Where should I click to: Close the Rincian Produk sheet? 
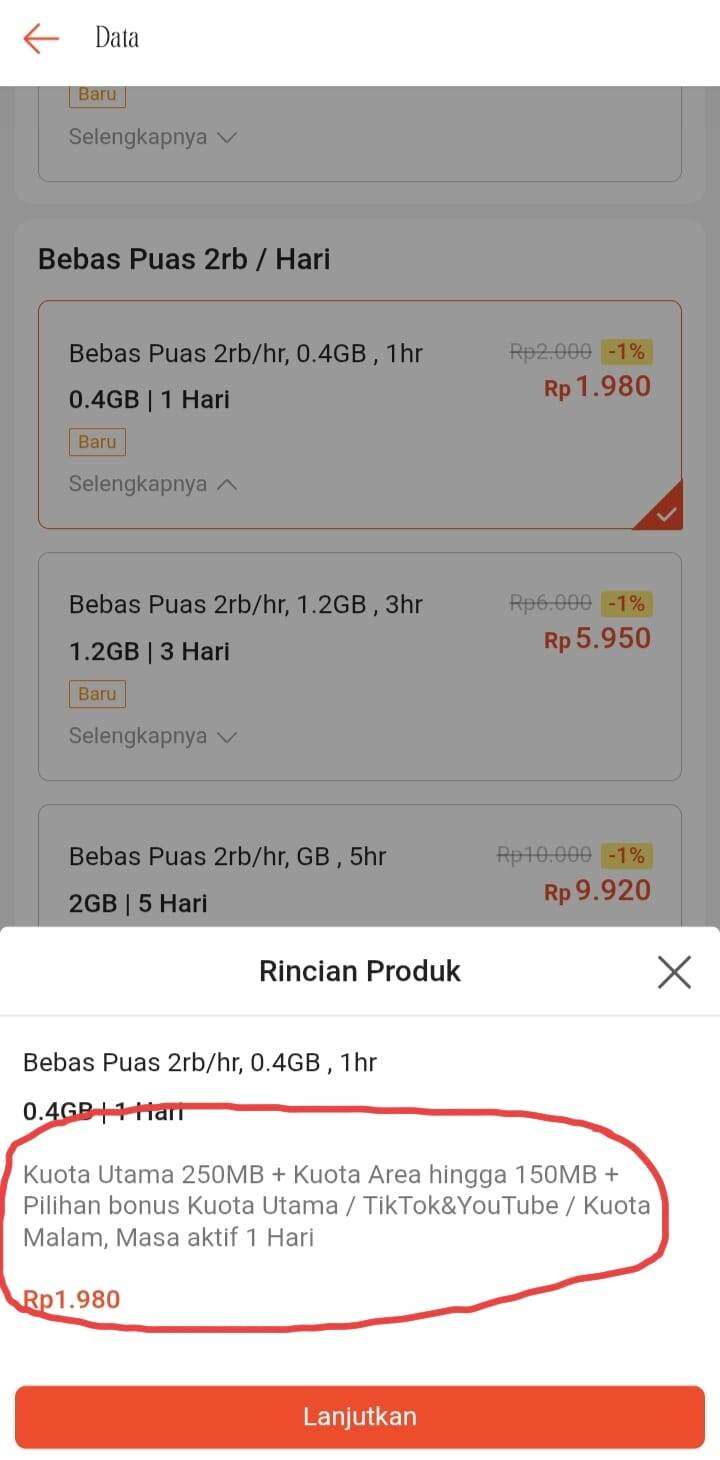click(x=674, y=971)
